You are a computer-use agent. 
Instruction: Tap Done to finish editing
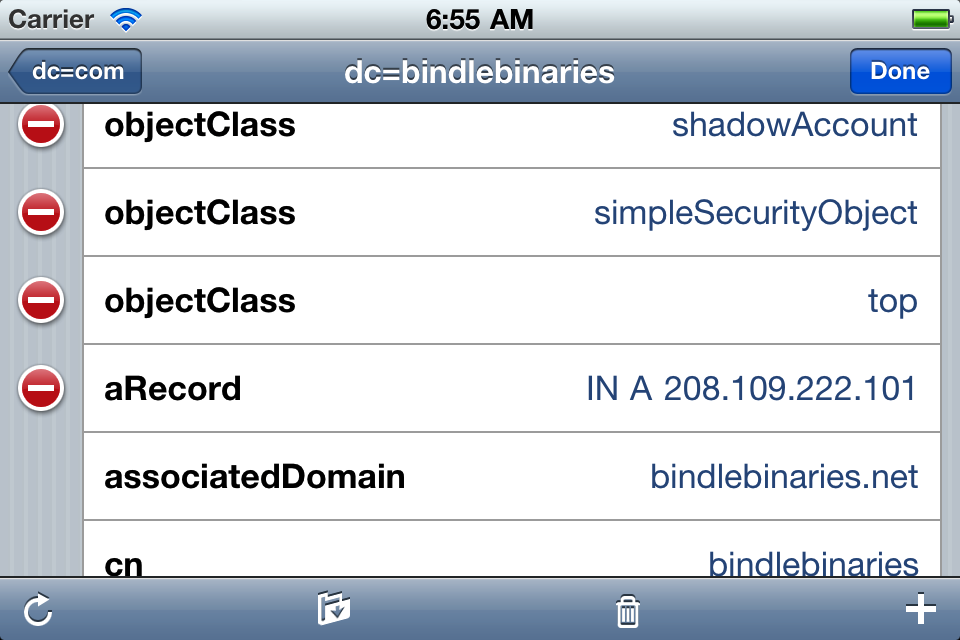click(899, 71)
